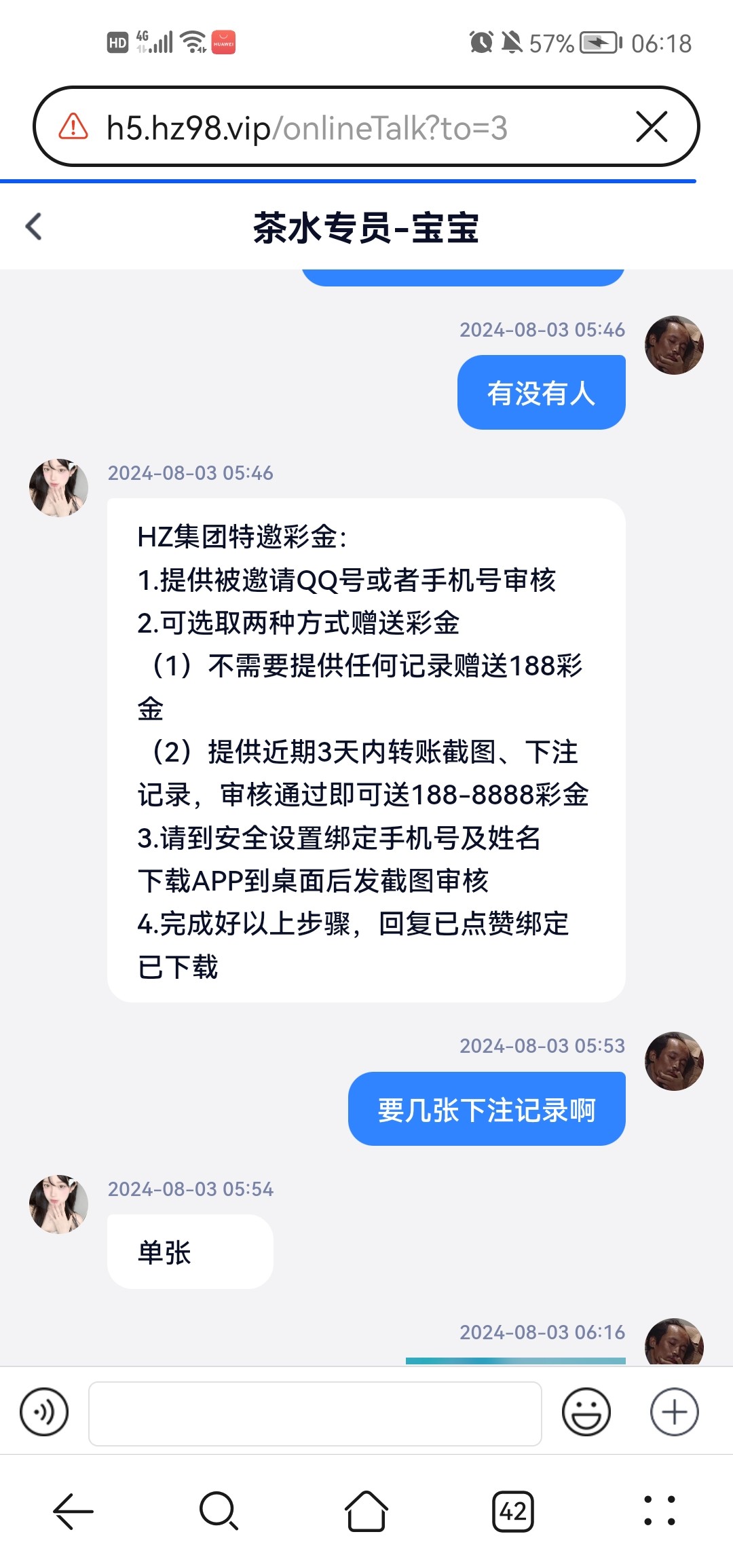Stop loading with the X button
The width and height of the screenshot is (733, 1568).
pos(652,127)
